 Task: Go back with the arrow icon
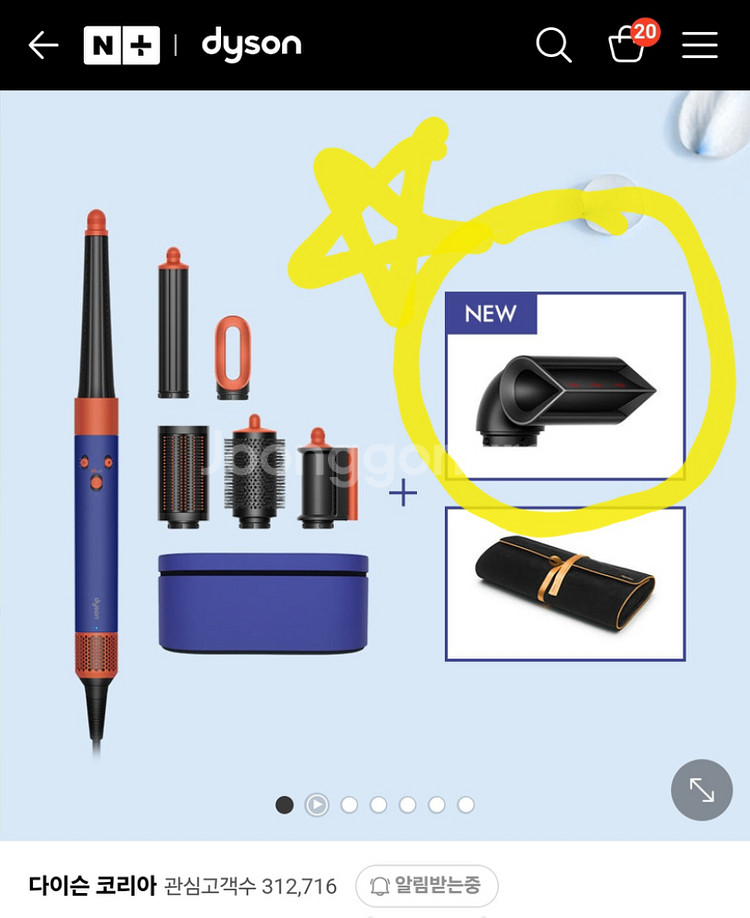[43, 45]
